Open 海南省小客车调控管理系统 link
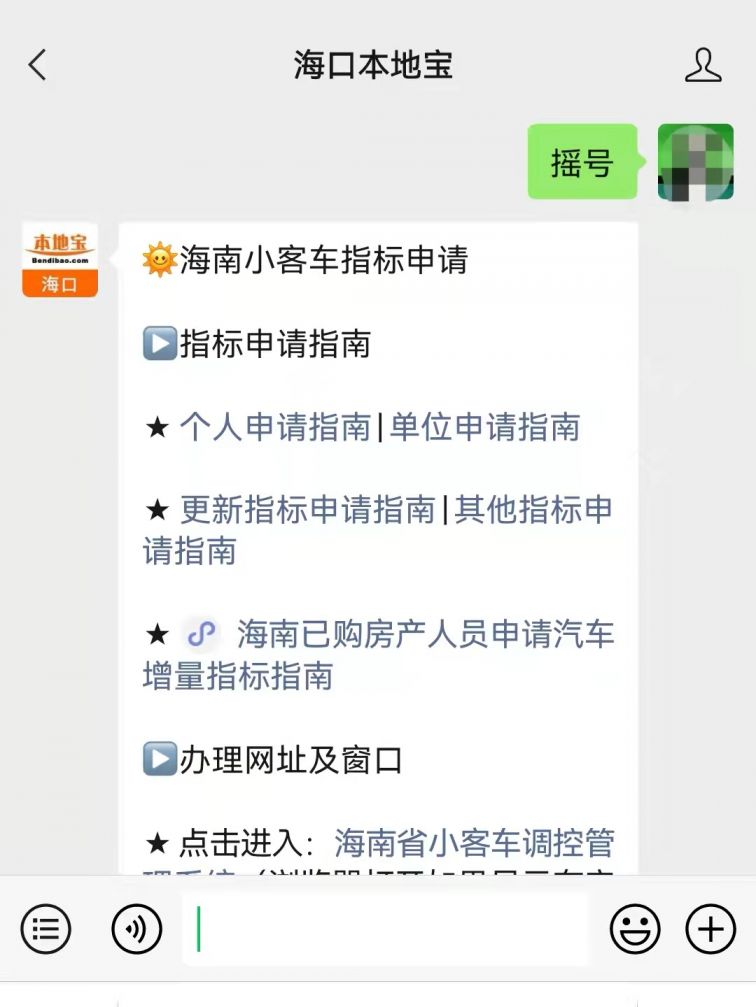 tap(473, 843)
